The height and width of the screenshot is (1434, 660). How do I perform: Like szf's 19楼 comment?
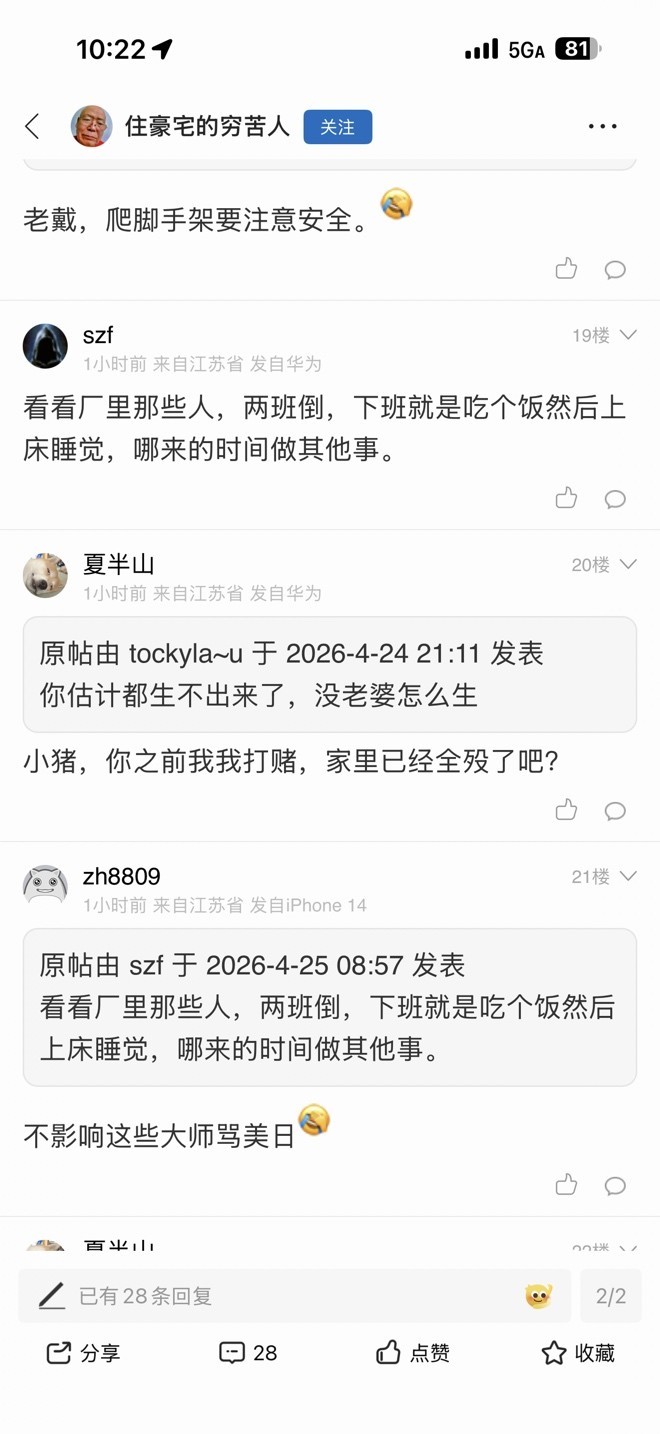[x=566, y=498]
